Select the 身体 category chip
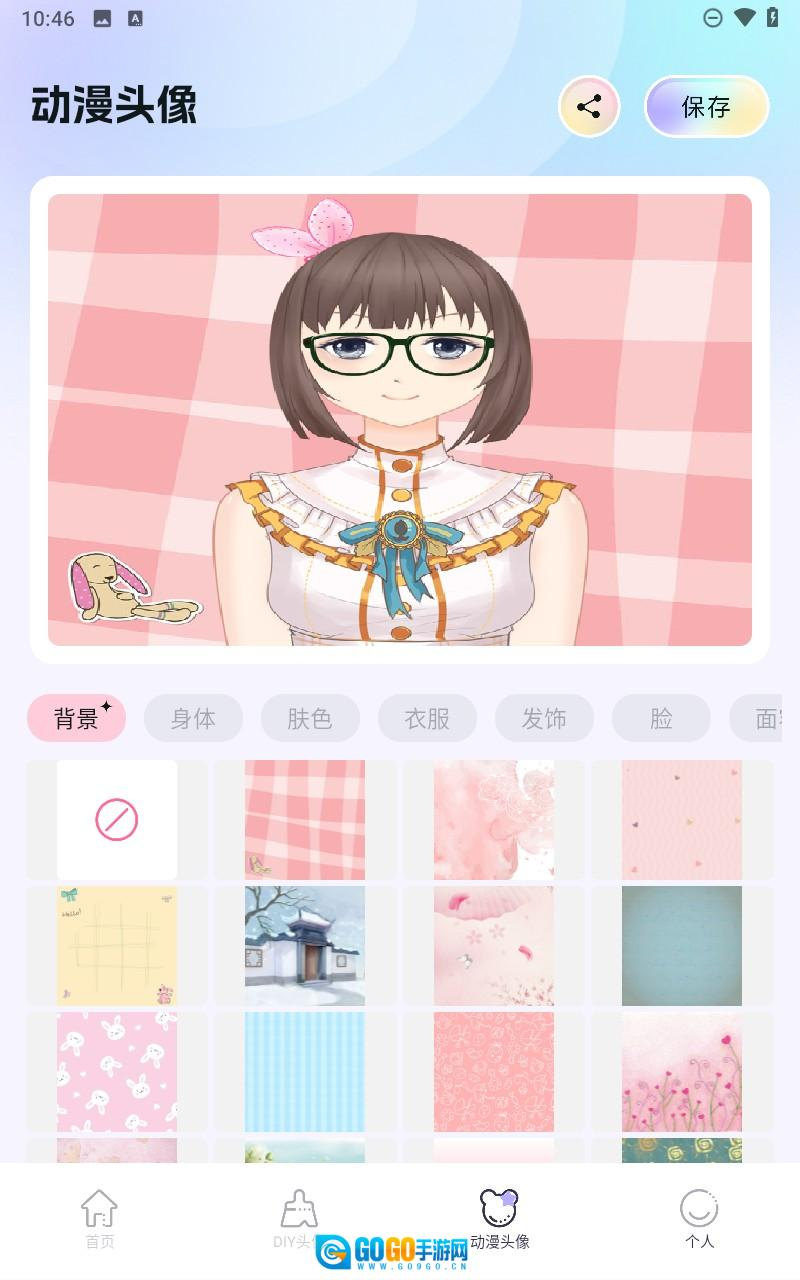This screenshot has width=800, height=1280. [193, 718]
